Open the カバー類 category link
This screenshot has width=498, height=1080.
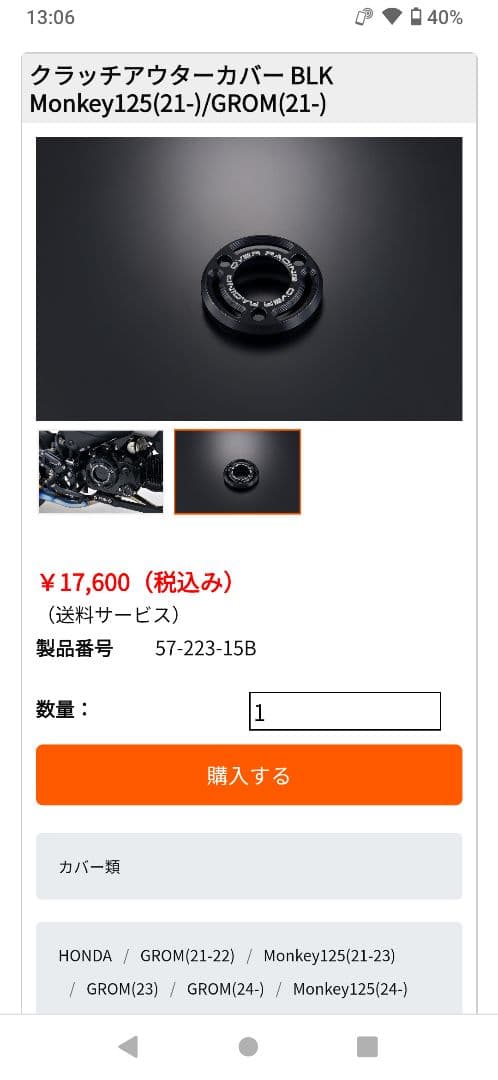coord(89,866)
